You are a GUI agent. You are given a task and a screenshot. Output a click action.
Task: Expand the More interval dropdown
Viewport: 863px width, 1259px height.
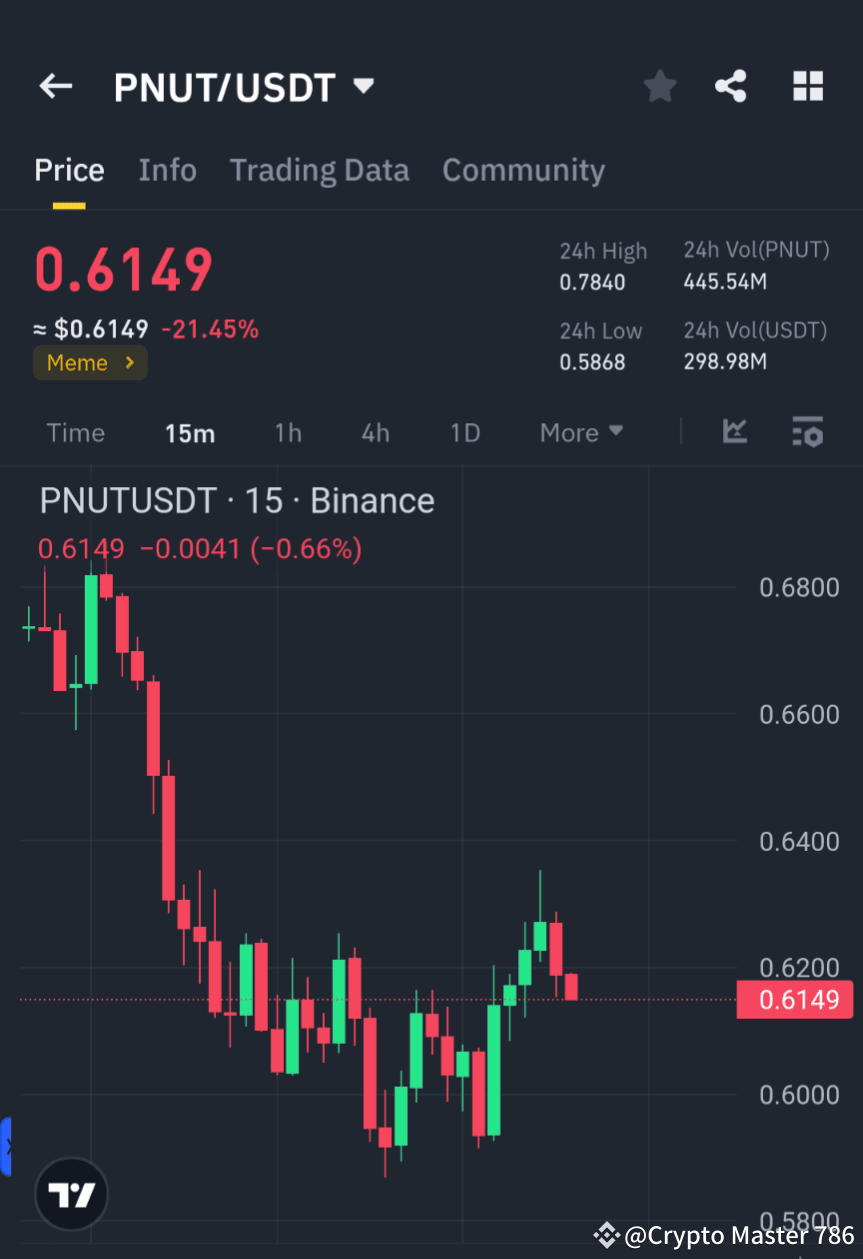[x=581, y=432]
